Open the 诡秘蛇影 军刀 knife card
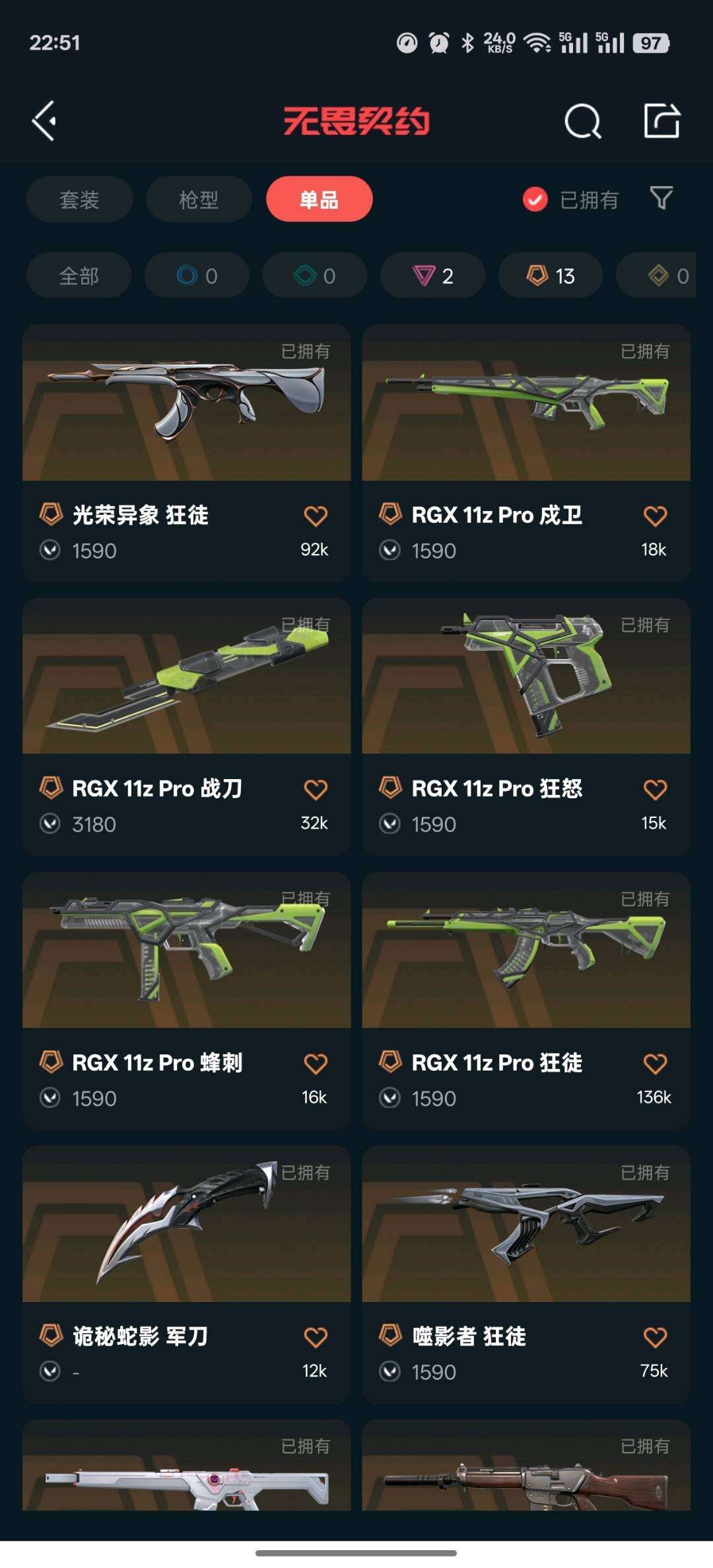The height and width of the screenshot is (1568, 713). pyautogui.click(x=186, y=1275)
